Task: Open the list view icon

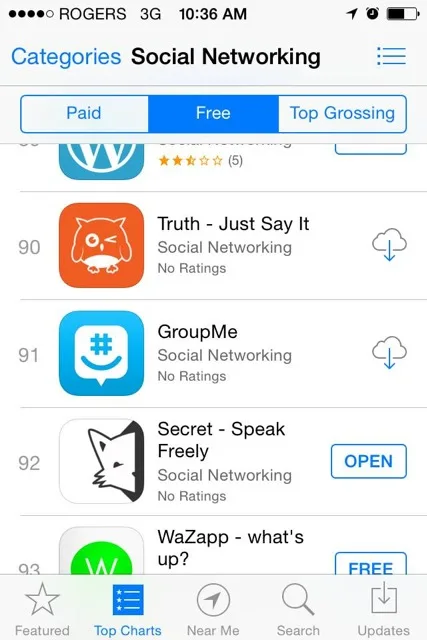Action: [x=391, y=56]
